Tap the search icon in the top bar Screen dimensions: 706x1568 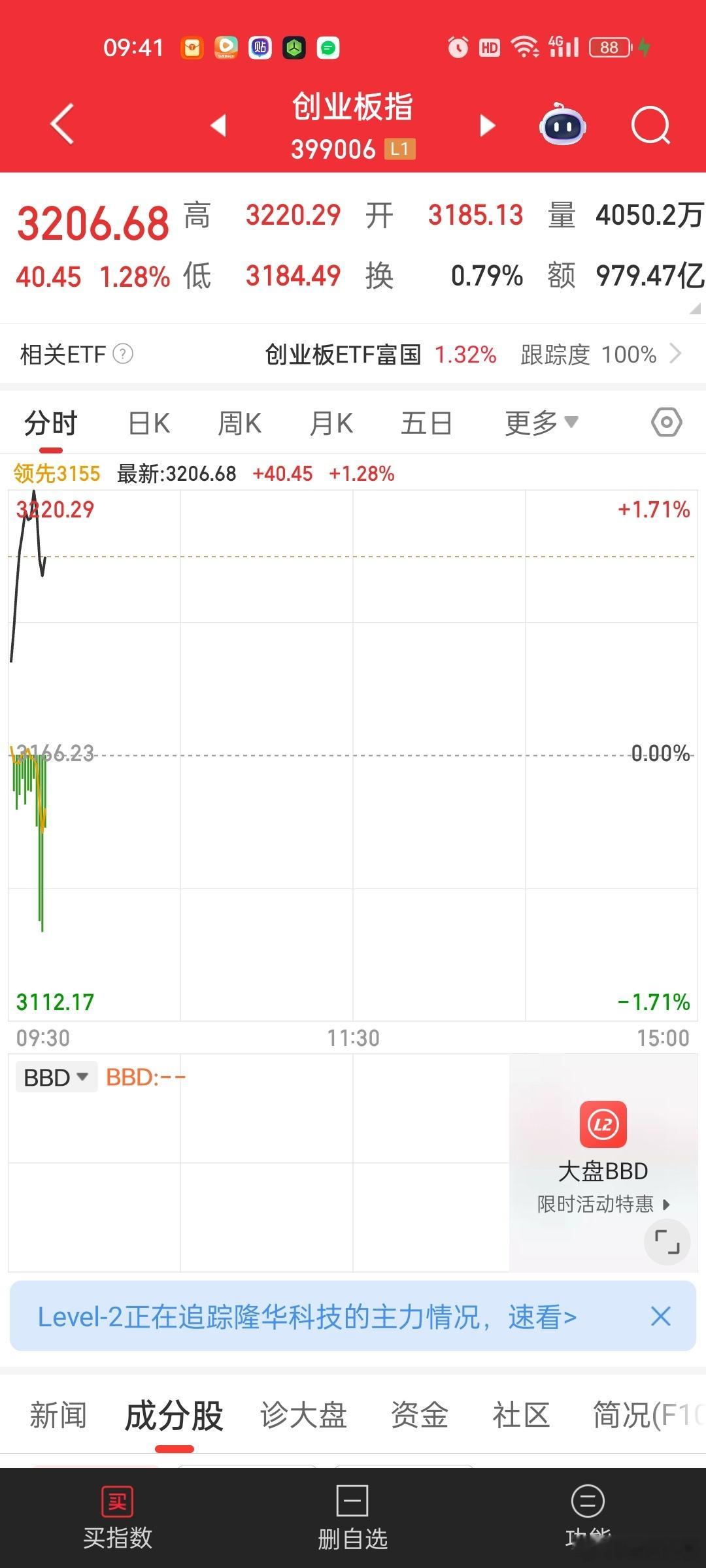[x=650, y=125]
